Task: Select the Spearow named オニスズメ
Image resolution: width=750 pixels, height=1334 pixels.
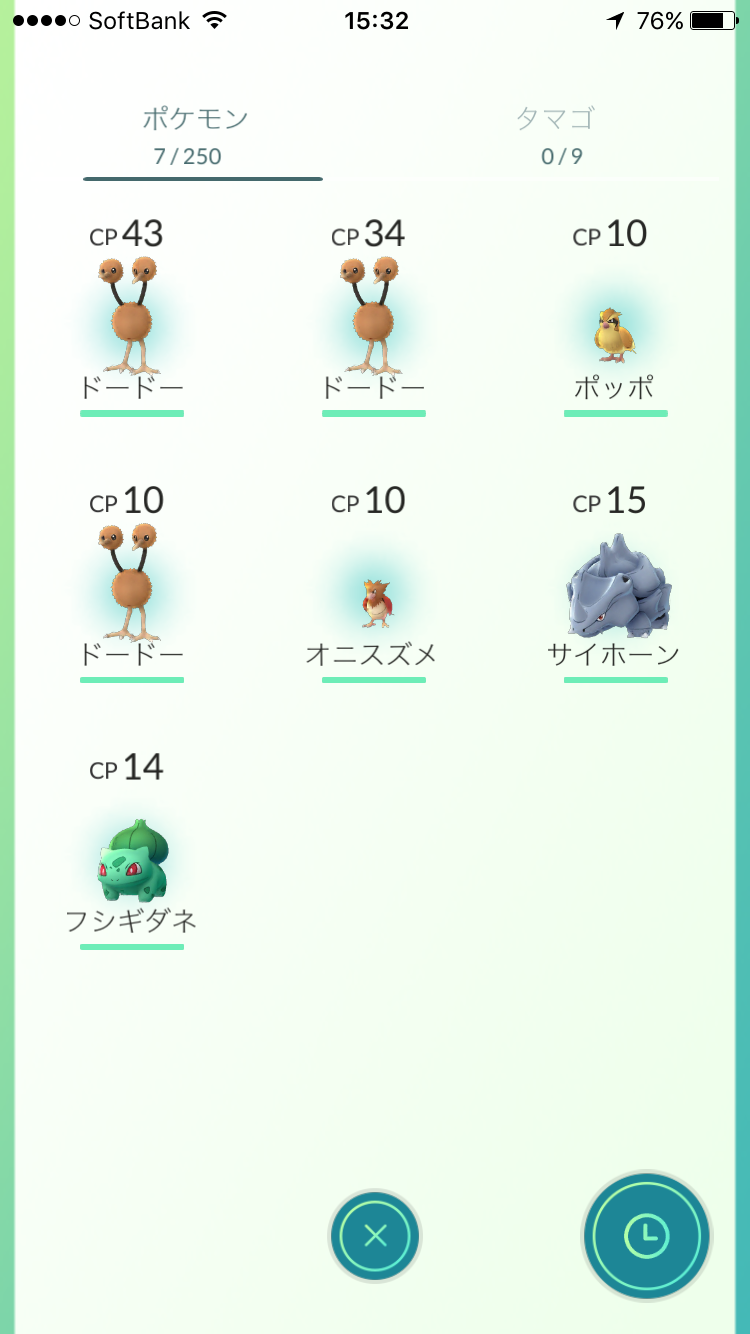Action: (x=374, y=600)
